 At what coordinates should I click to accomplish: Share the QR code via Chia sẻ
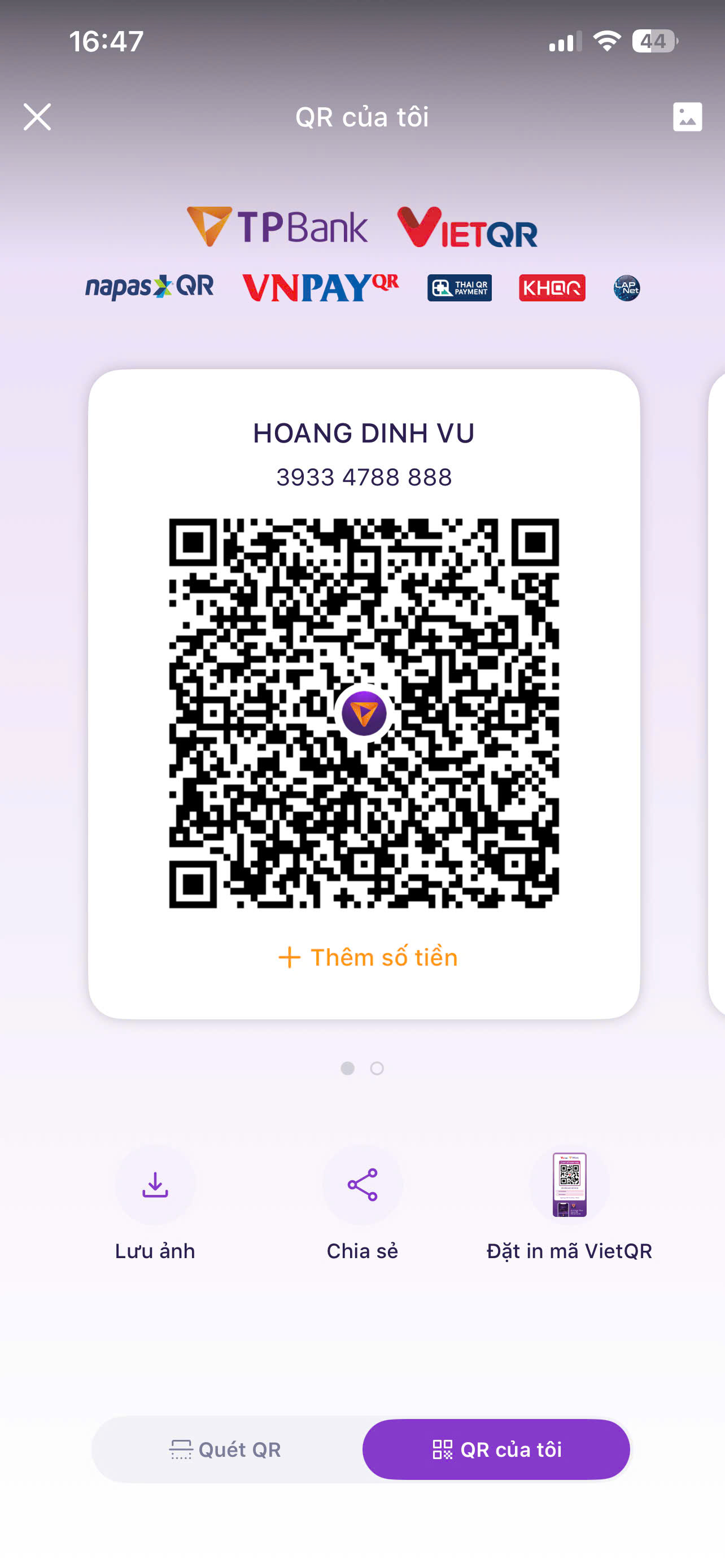[x=362, y=1185]
